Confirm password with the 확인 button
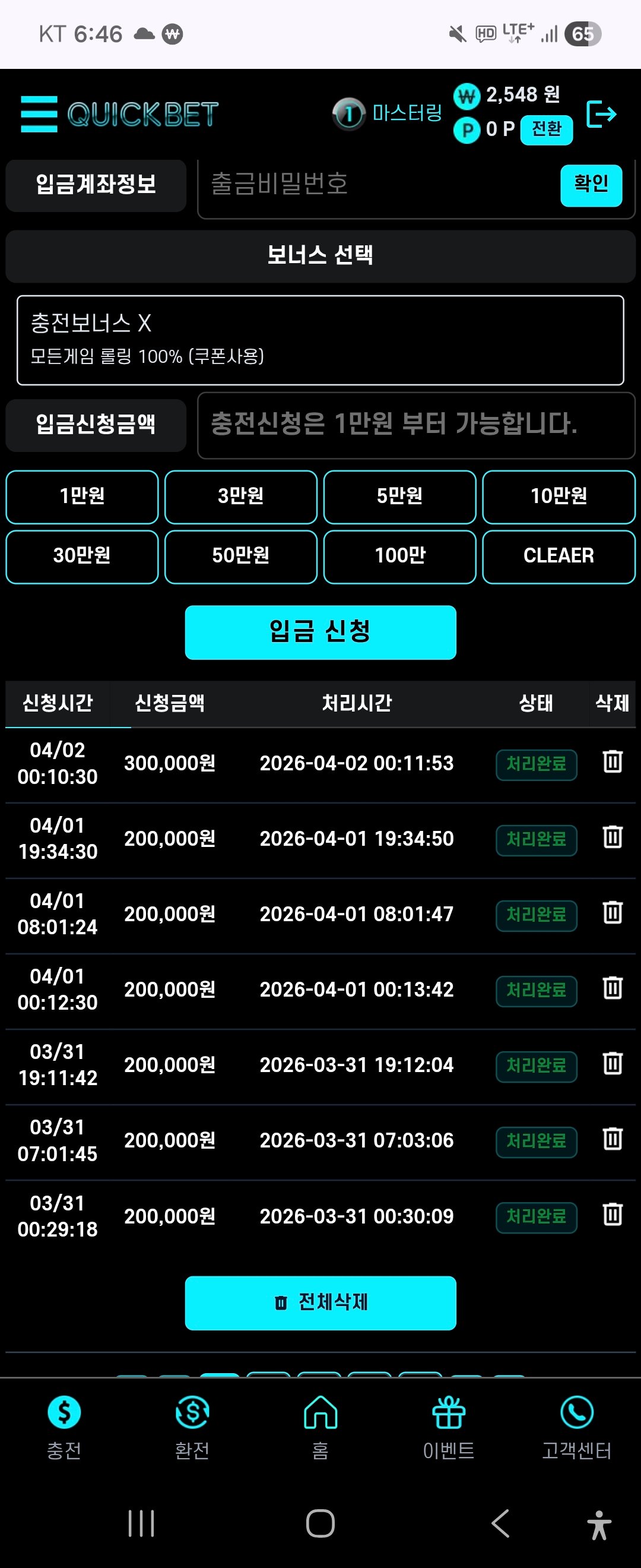641x1568 pixels. click(x=591, y=185)
